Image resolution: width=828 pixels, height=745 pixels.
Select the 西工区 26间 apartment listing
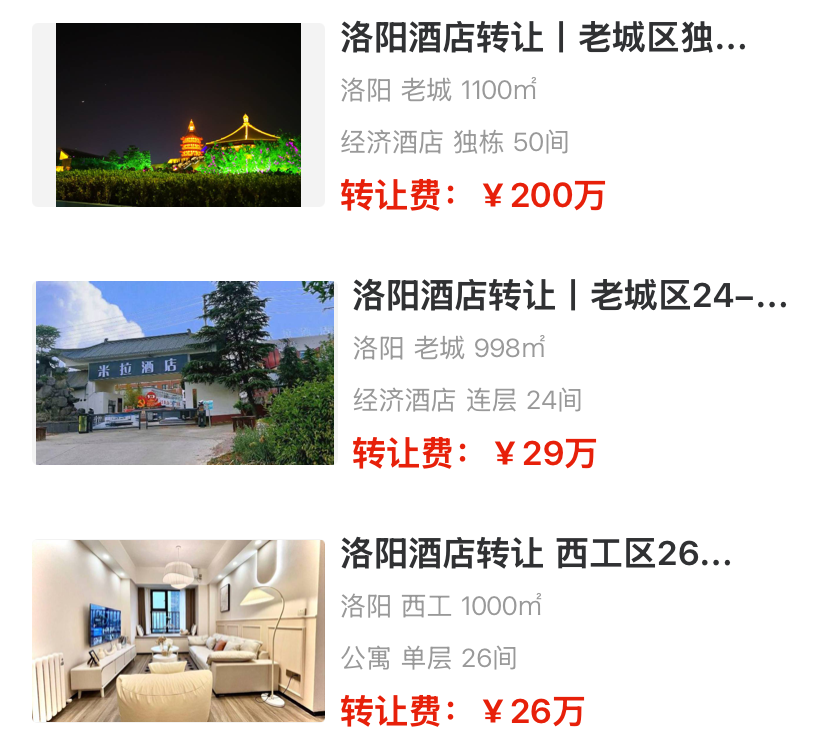tap(536, 554)
